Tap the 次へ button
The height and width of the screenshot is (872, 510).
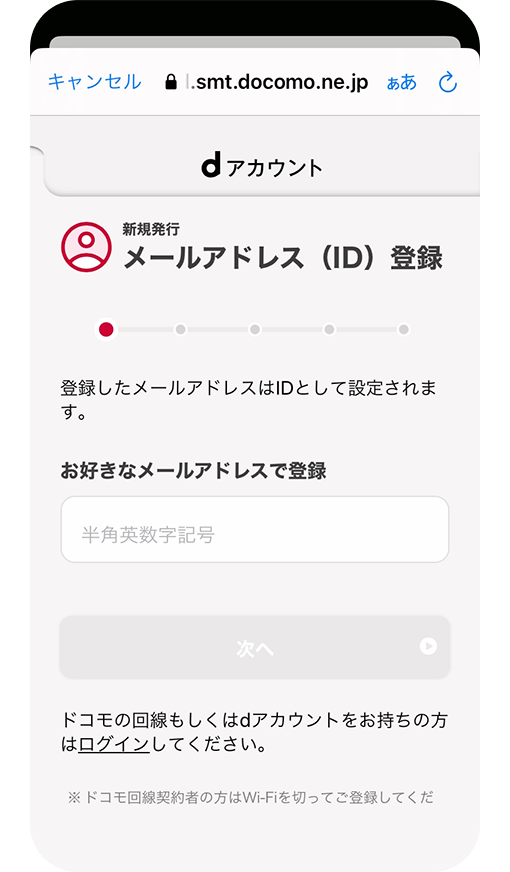pyautogui.click(x=255, y=647)
